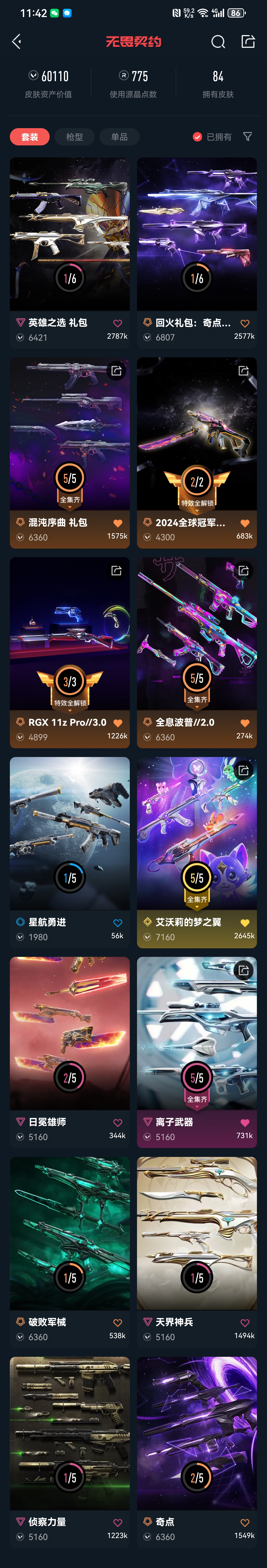Share this collection via top-right icon

pyautogui.click(x=248, y=41)
